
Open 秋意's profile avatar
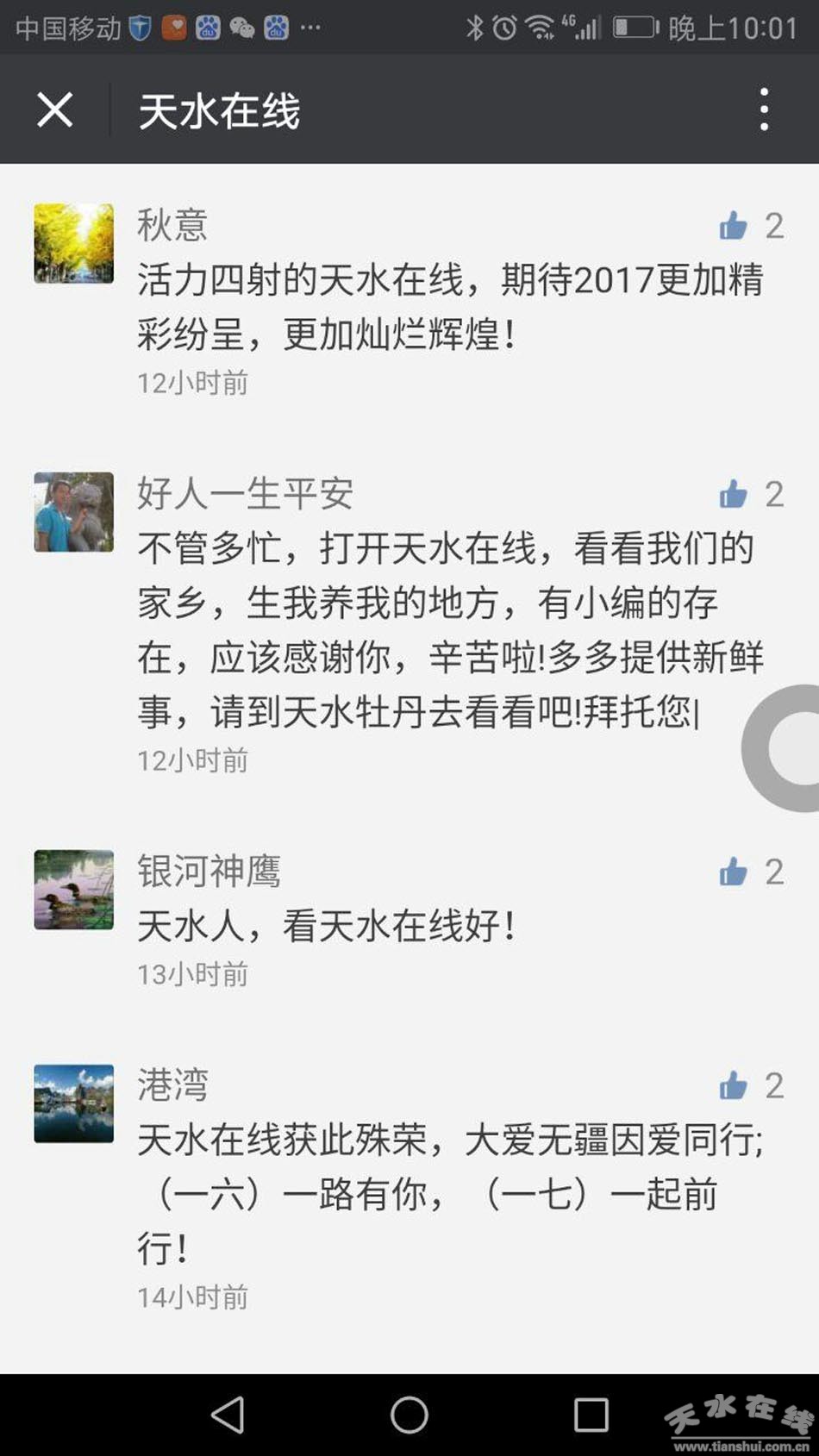tap(74, 244)
